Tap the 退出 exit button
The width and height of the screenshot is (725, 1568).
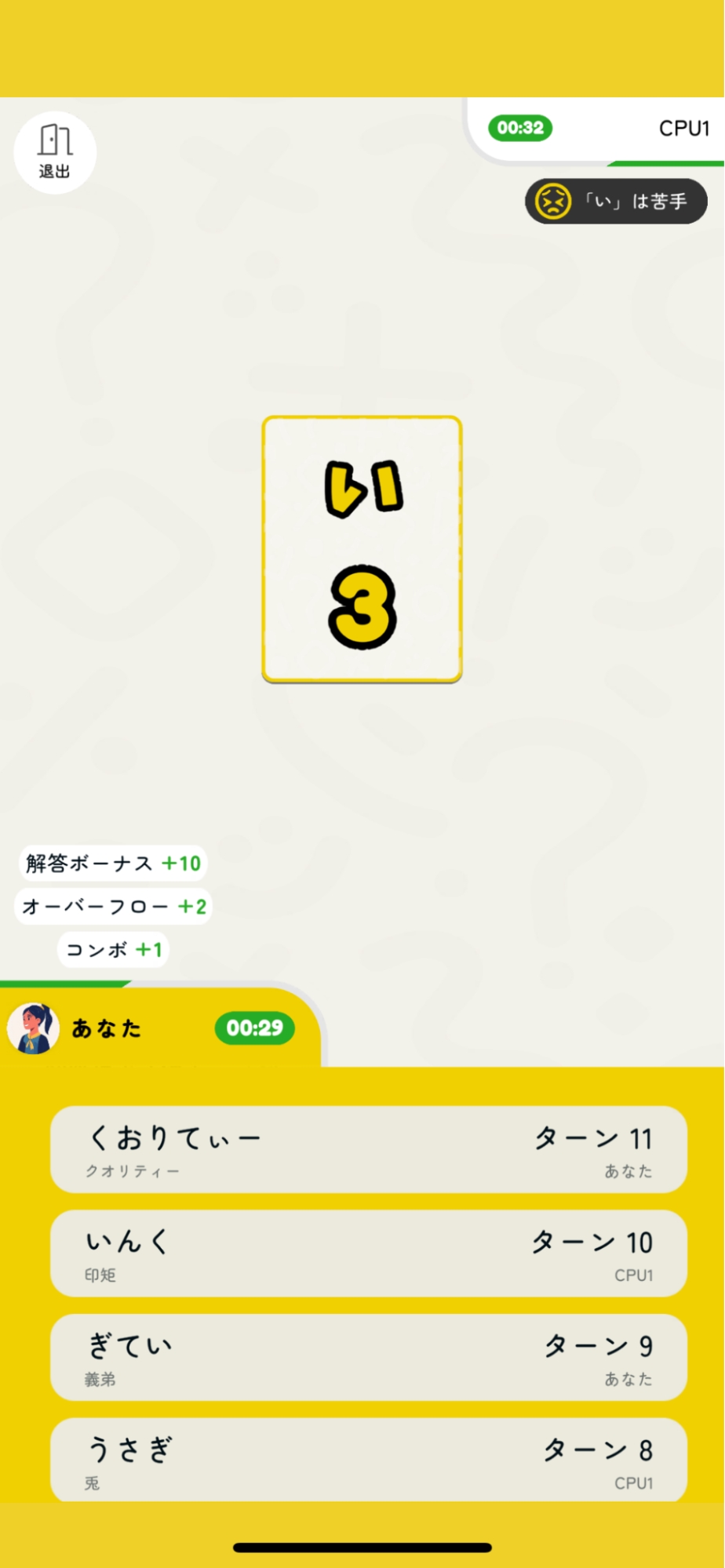(x=55, y=152)
